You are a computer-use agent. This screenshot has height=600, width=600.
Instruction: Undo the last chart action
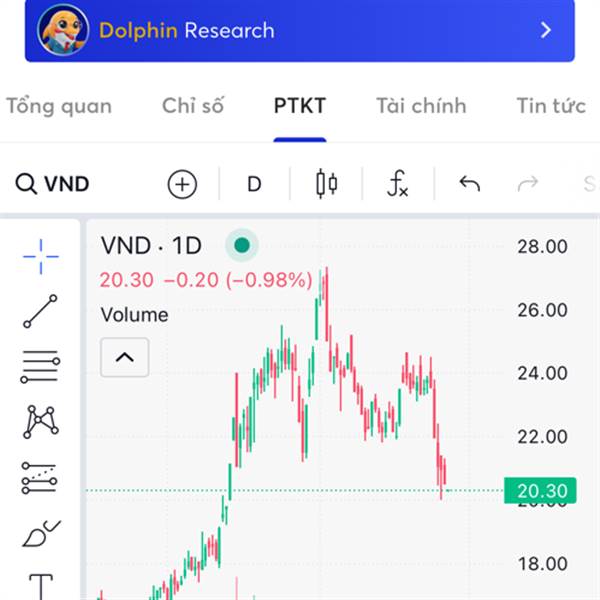[x=470, y=184]
